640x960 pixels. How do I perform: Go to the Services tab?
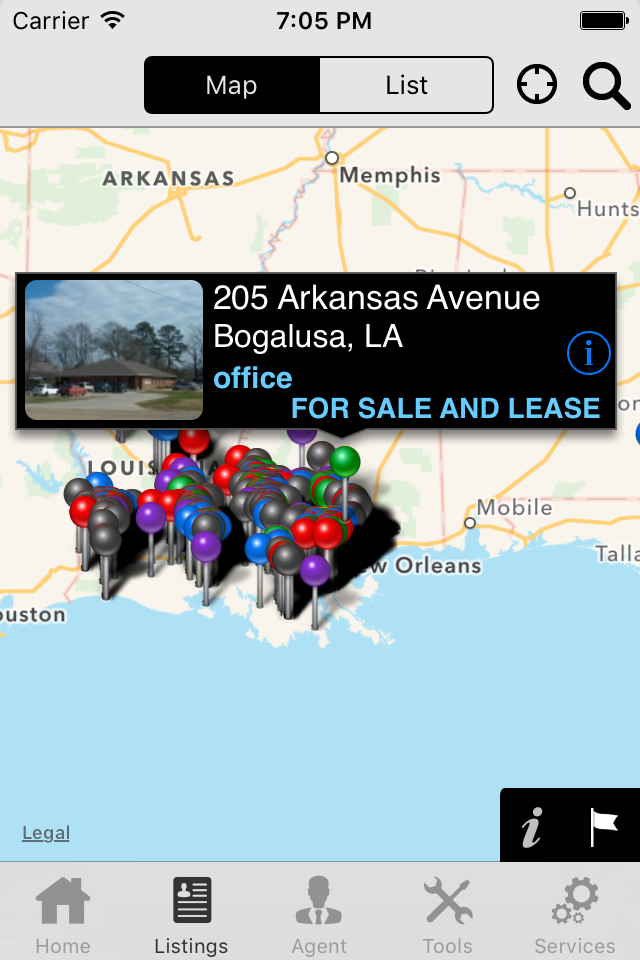pyautogui.click(x=575, y=914)
